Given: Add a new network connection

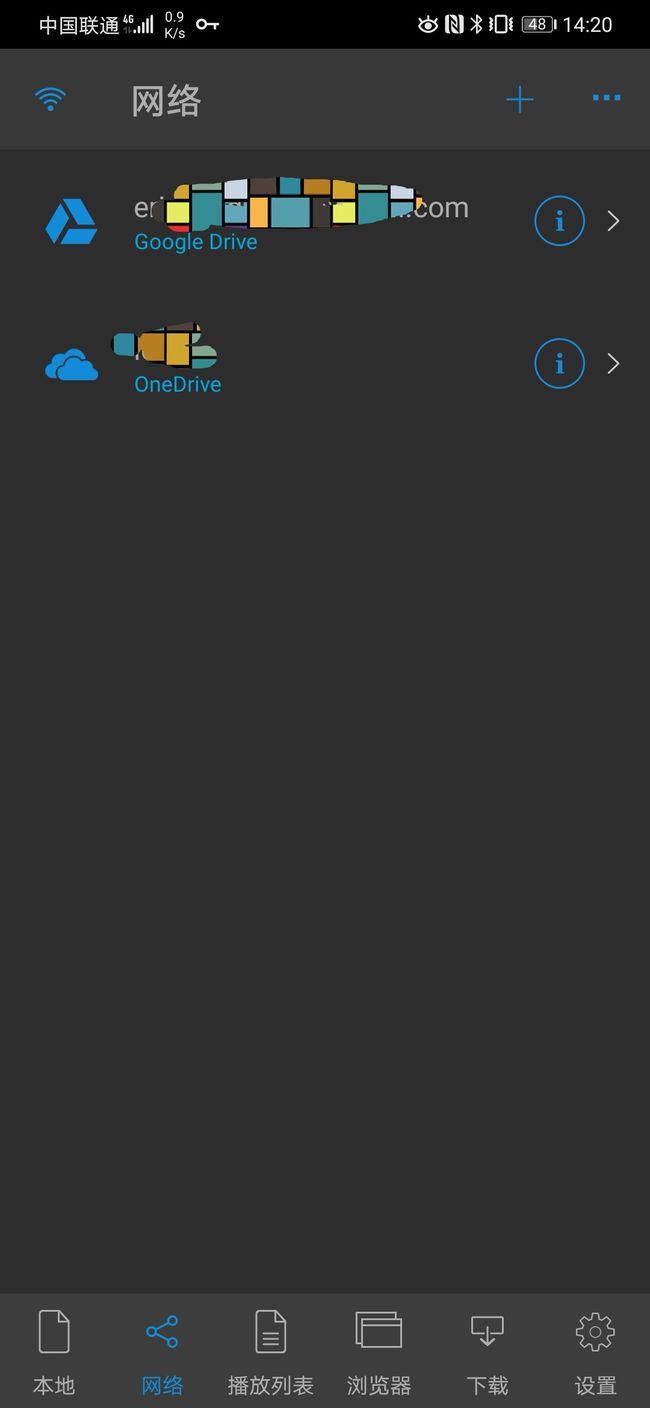Looking at the screenshot, I should click(x=519, y=99).
